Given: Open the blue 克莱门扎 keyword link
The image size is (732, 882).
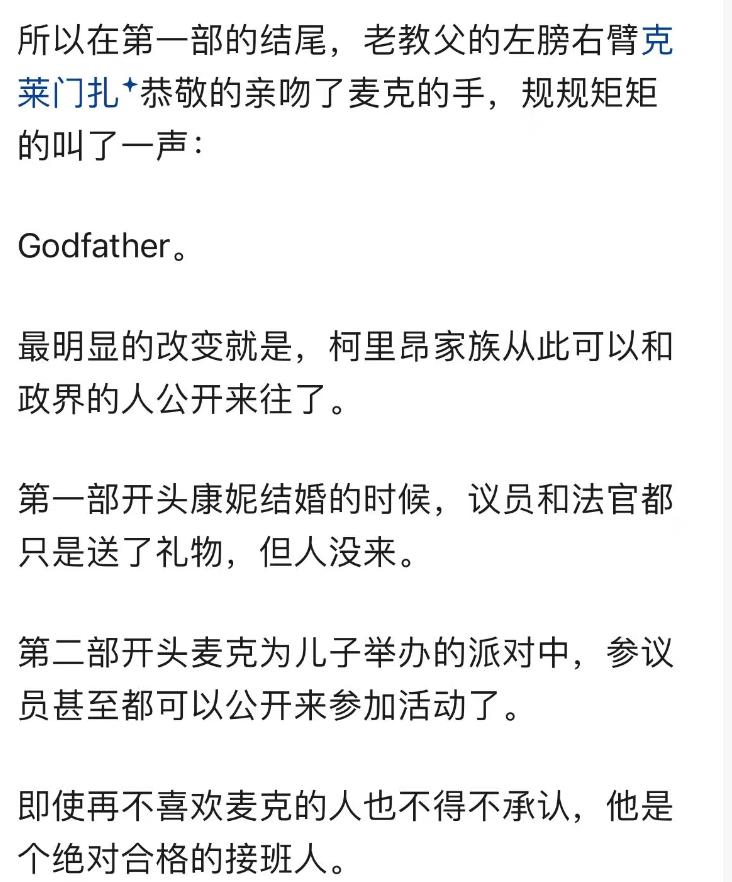Looking at the screenshot, I should coord(69,94).
